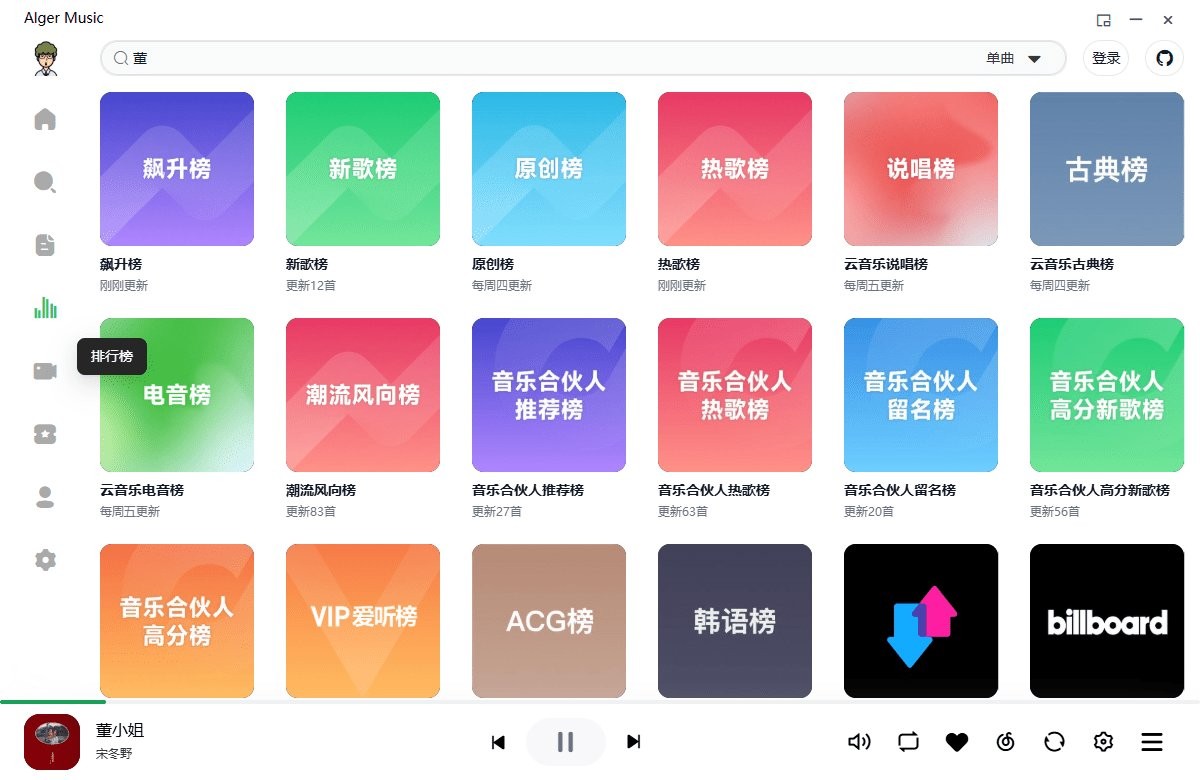
Task: Tap the 登录 login button
Action: 1106,59
